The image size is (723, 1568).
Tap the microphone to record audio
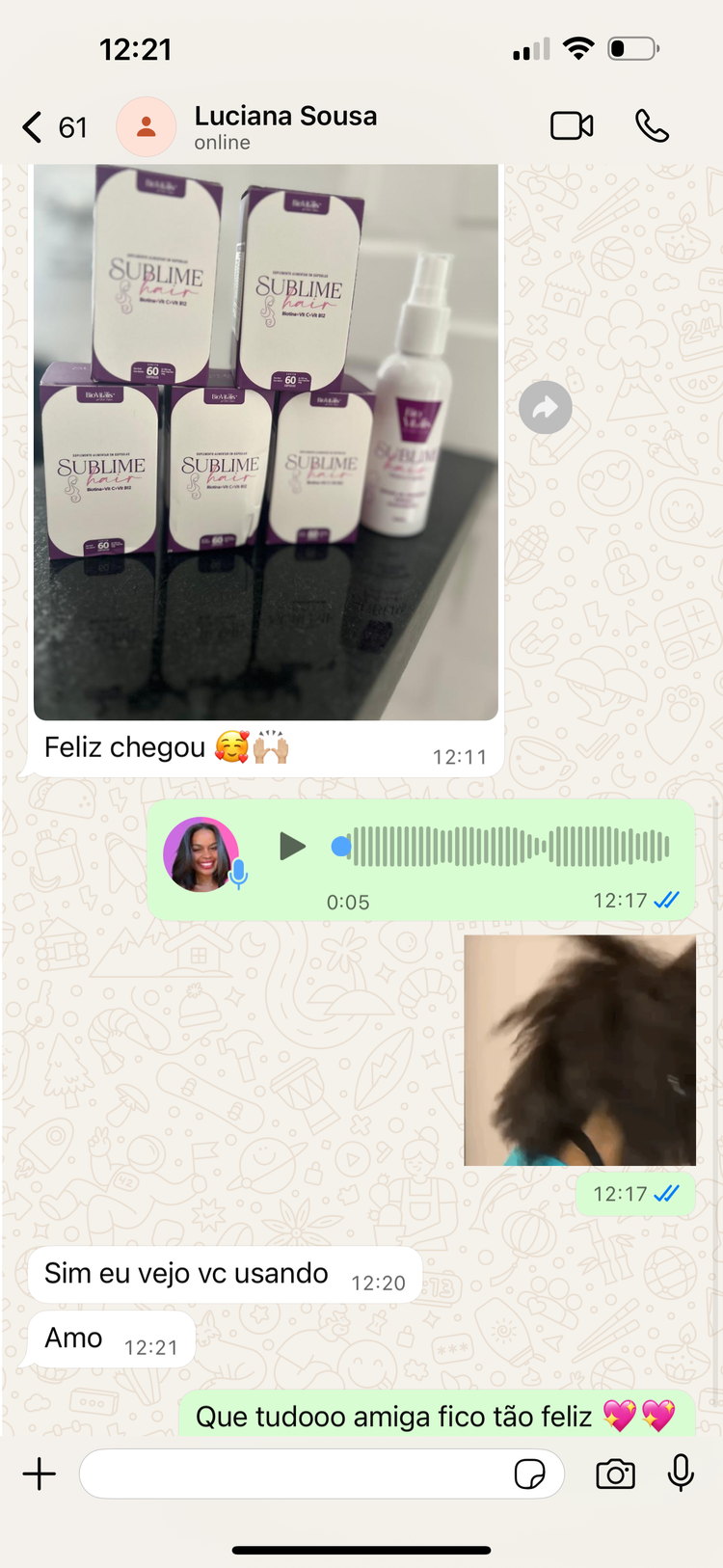(x=681, y=1473)
